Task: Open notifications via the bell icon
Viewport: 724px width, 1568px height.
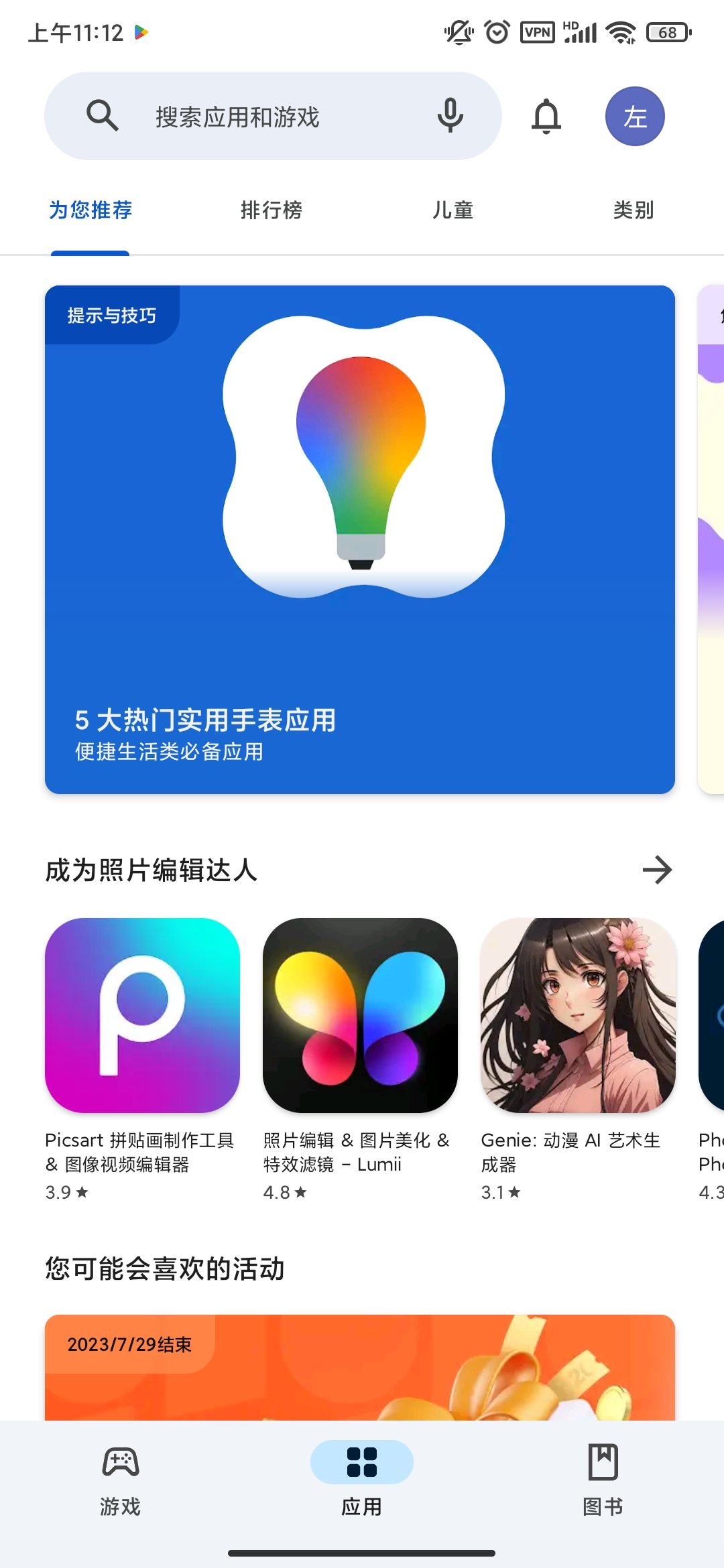Action: click(x=545, y=115)
